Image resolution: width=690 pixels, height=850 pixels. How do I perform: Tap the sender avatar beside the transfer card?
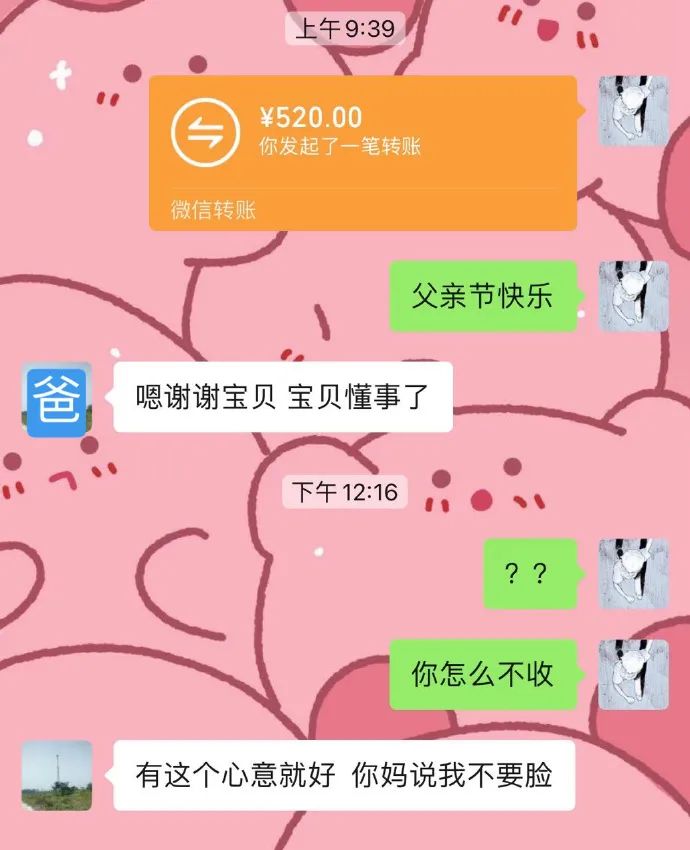coord(633,111)
